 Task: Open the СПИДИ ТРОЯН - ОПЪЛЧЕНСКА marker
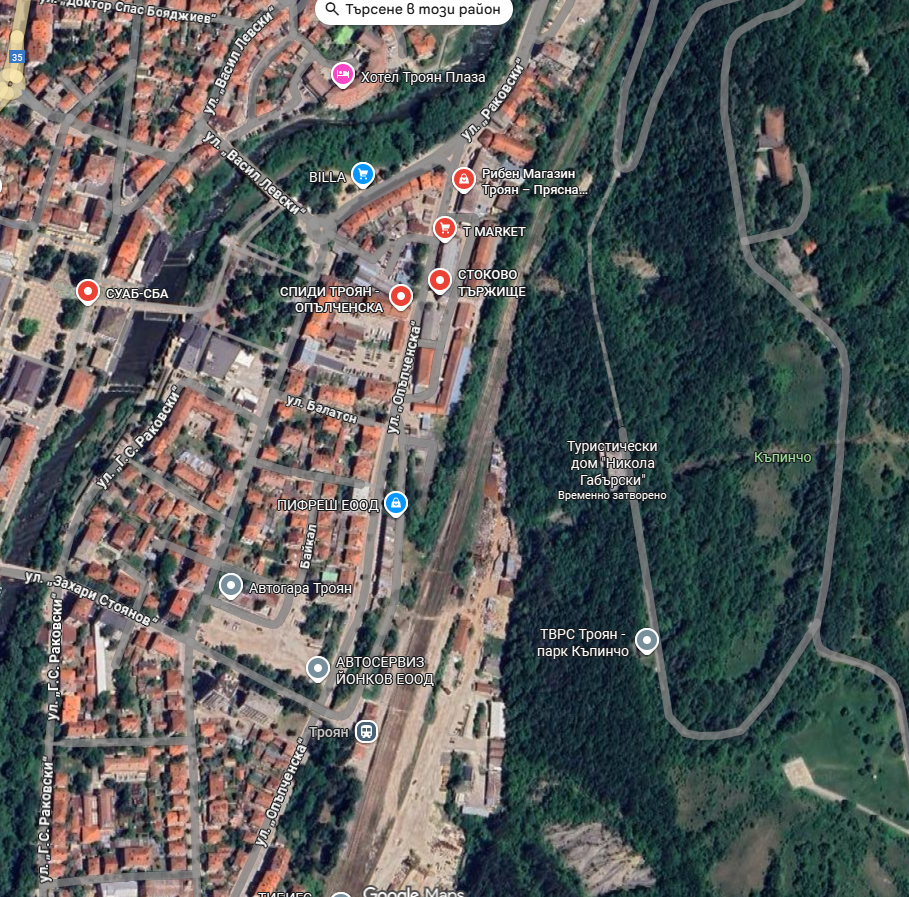401,295
